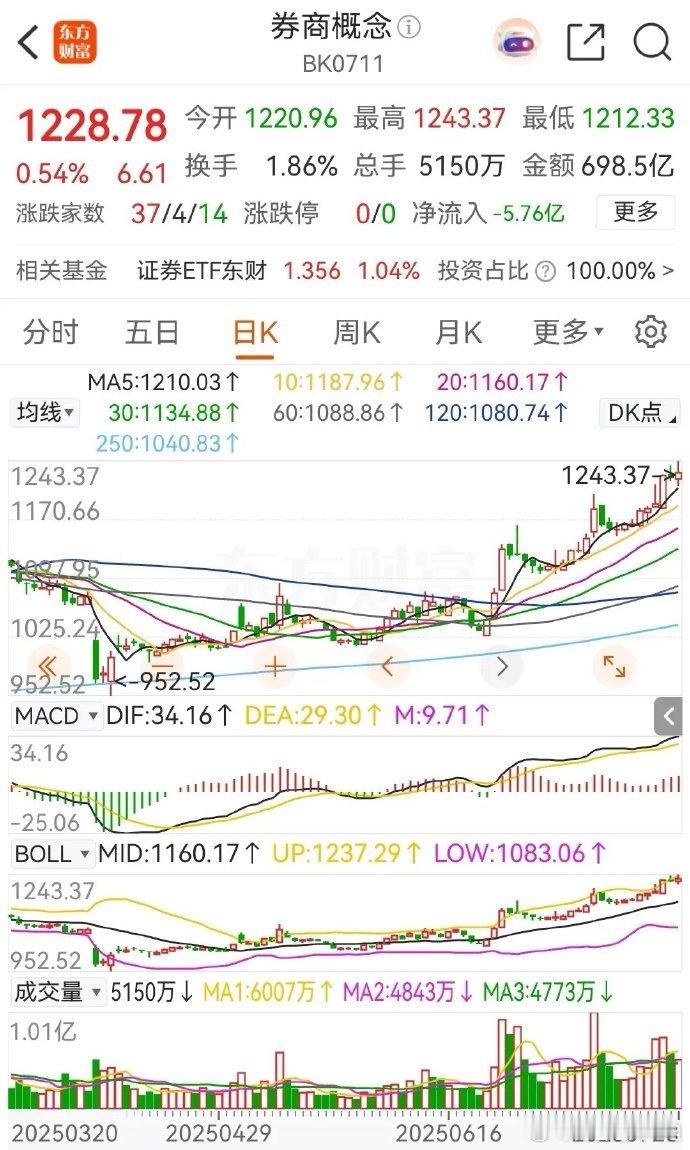The height and width of the screenshot is (1150, 690).
Task: Open the grey side panel arrow
Action: click(x=669, y=717)
